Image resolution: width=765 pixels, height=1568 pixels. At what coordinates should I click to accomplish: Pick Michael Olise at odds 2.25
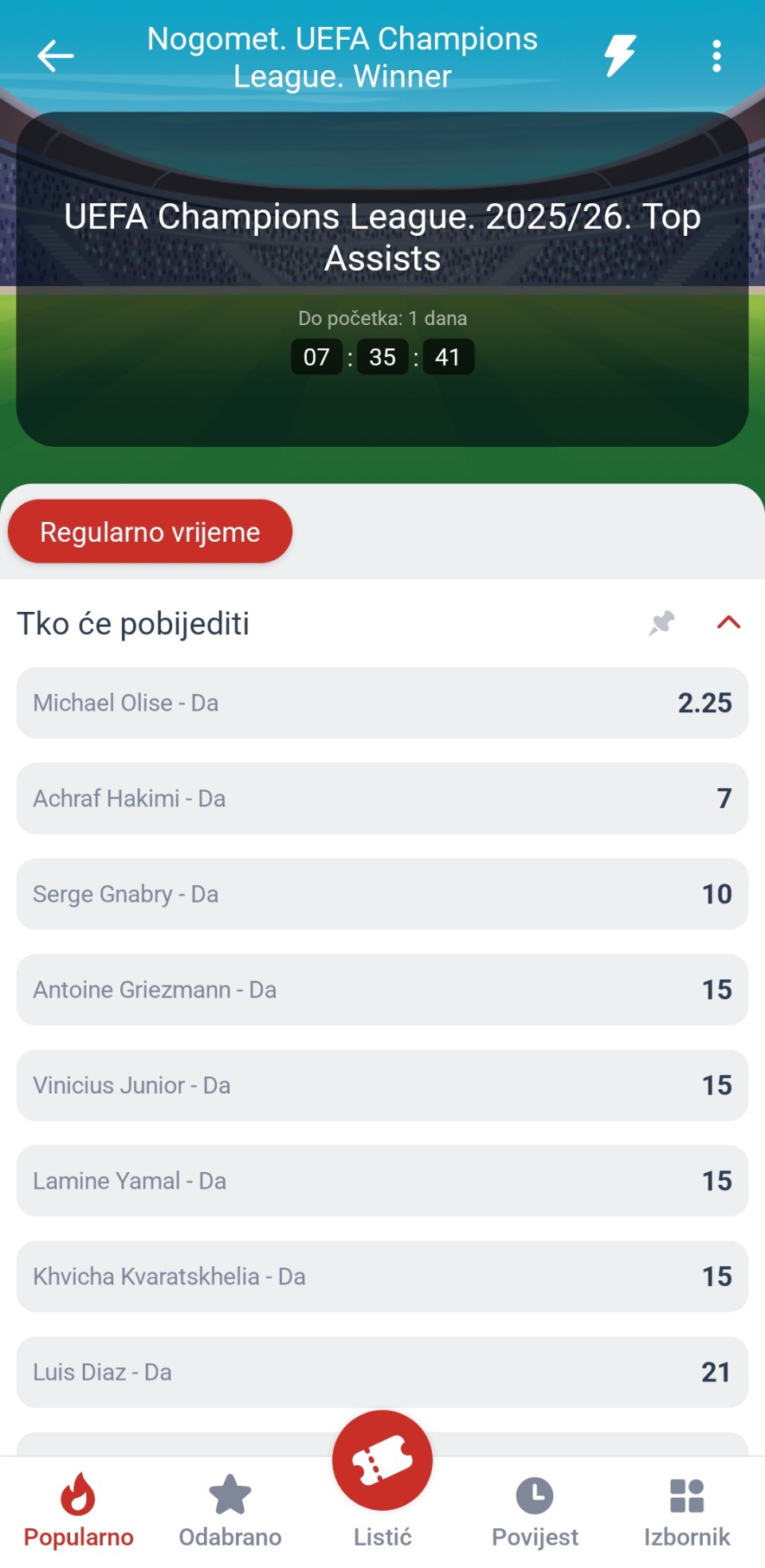click(x=382, y=703)
